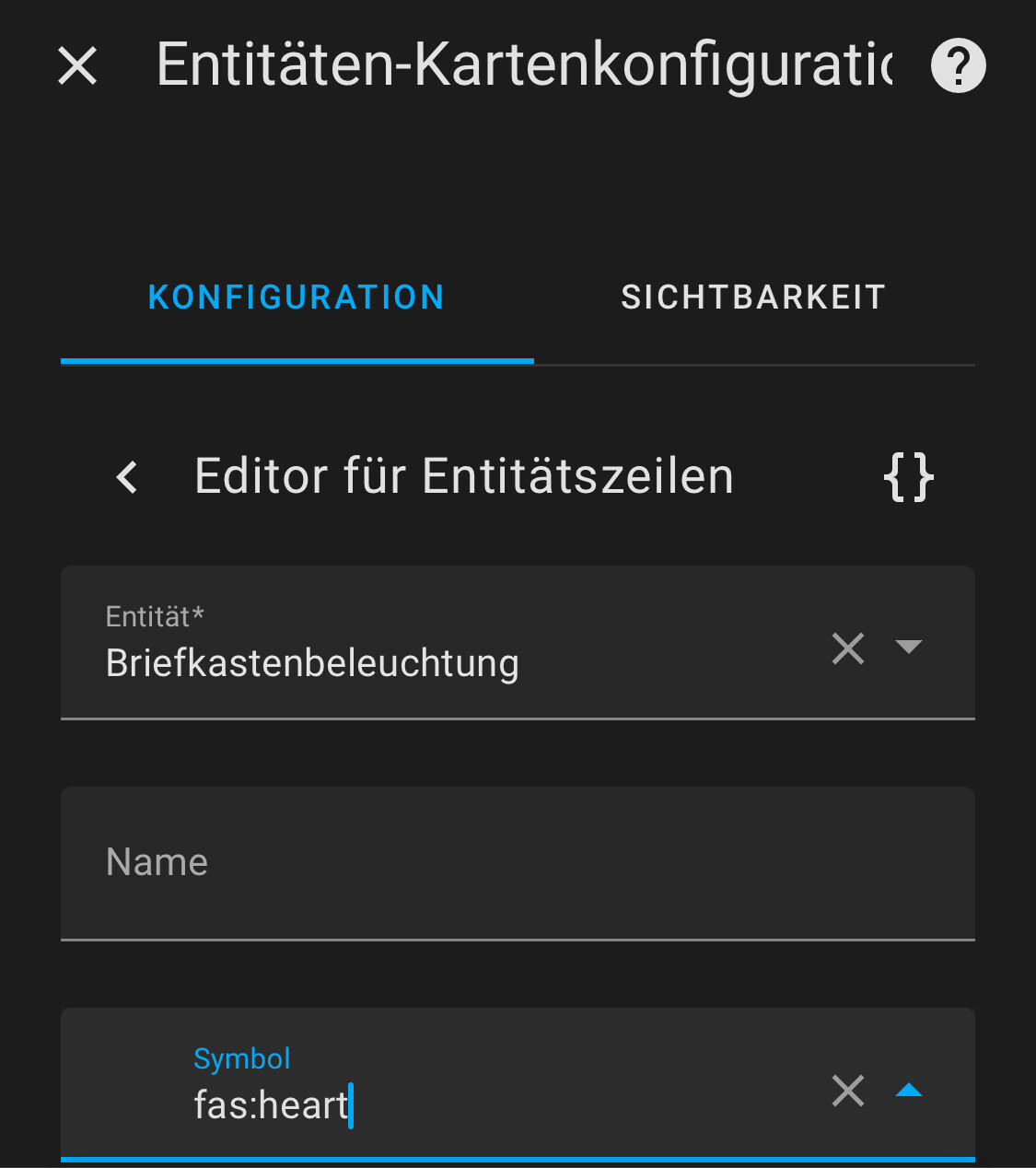This screenshot has height=1168, width=1036.
Task: Focus the Name text field
Action: pyautogui.click(x=516, y=863)
